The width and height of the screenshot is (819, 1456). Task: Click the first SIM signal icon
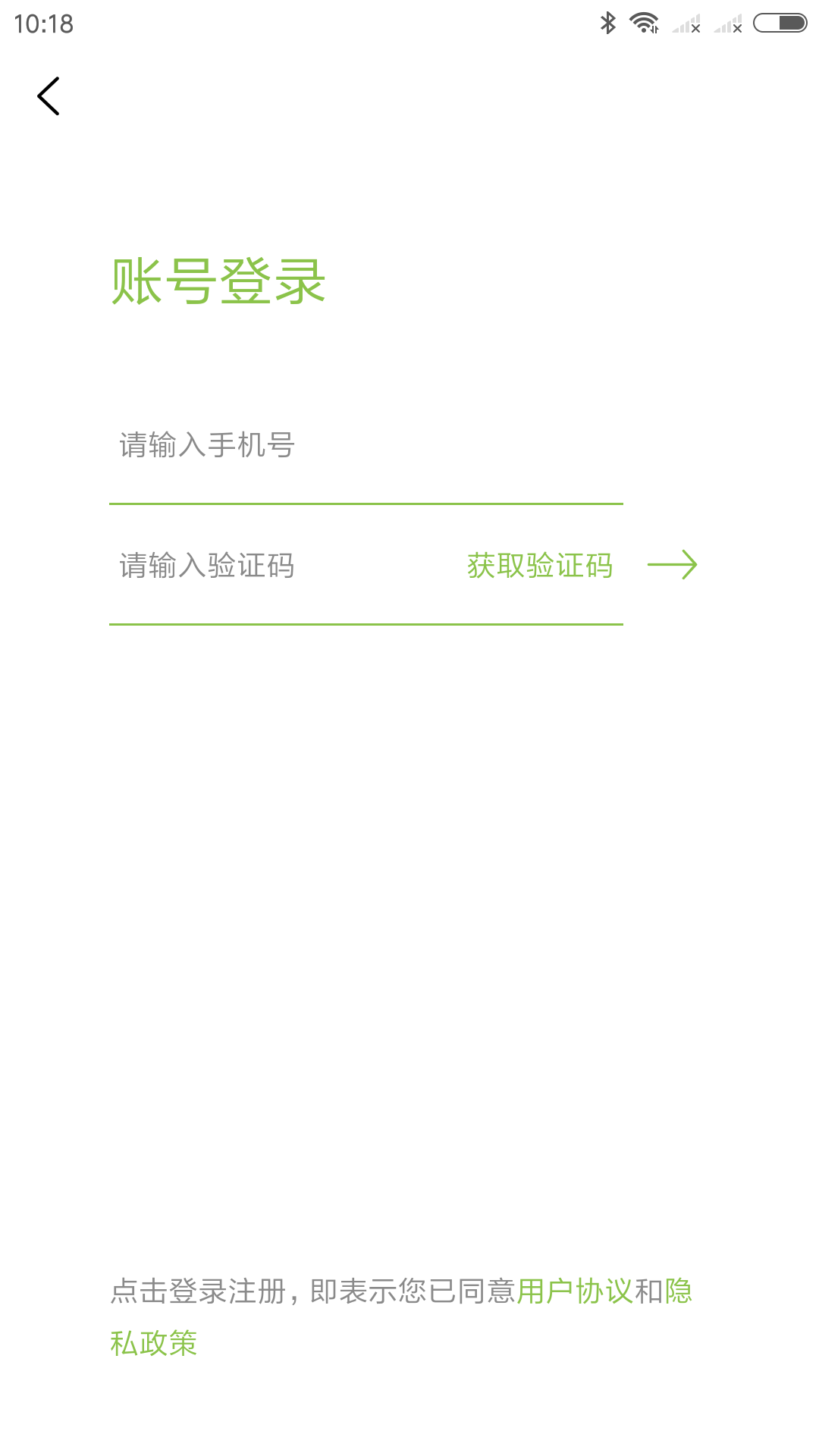[x=686, y=23]
